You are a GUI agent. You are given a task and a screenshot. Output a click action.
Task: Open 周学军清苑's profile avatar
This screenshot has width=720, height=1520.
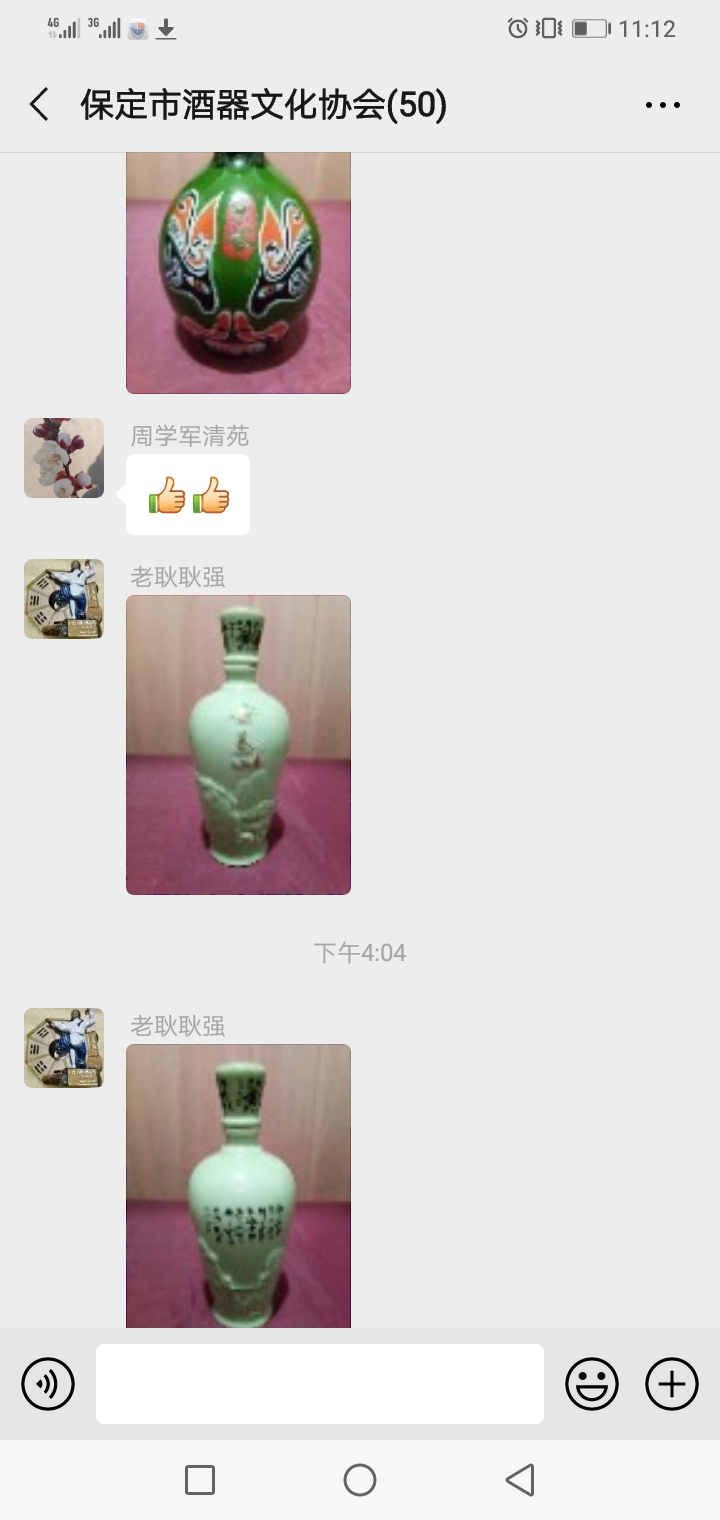(x=64, y=458)
